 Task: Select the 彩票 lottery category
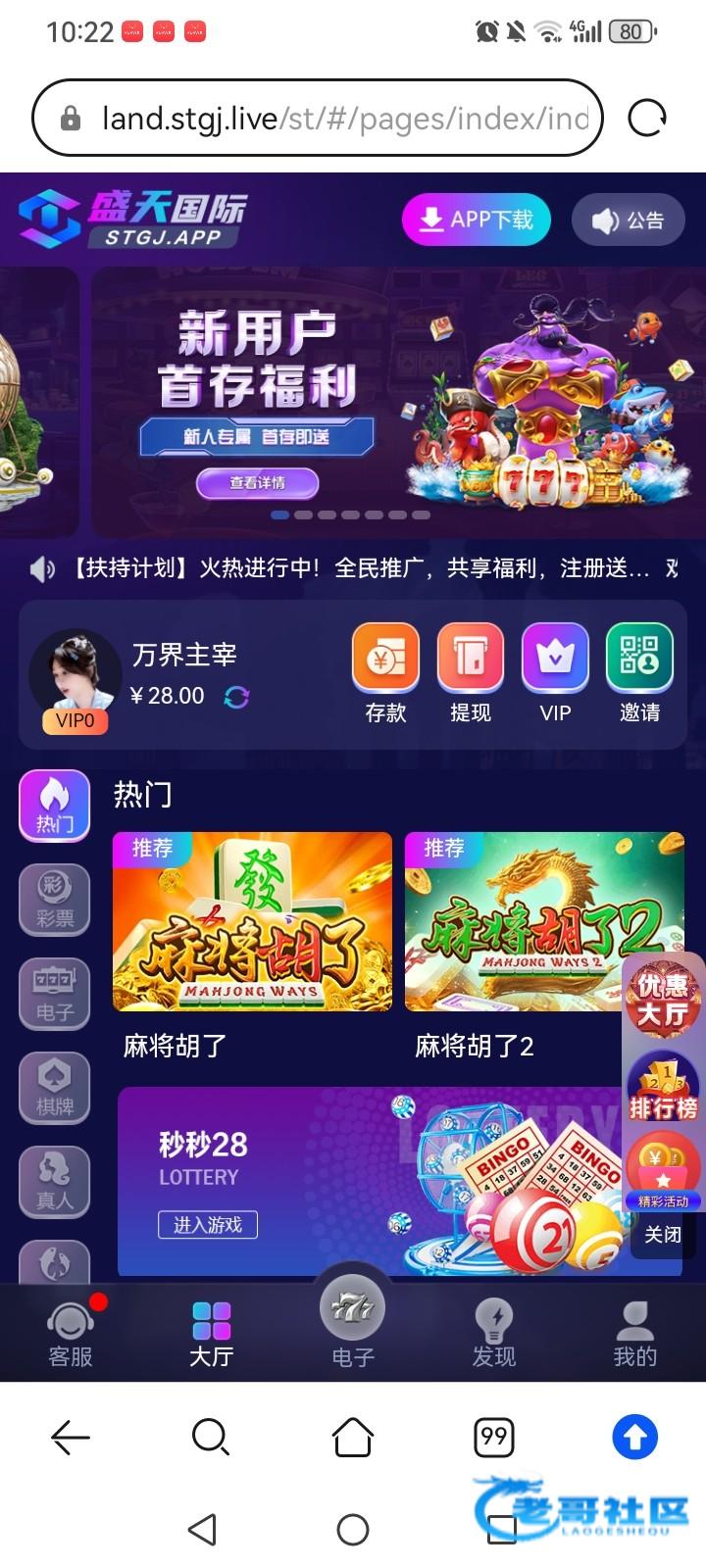[x=55, y=900]
